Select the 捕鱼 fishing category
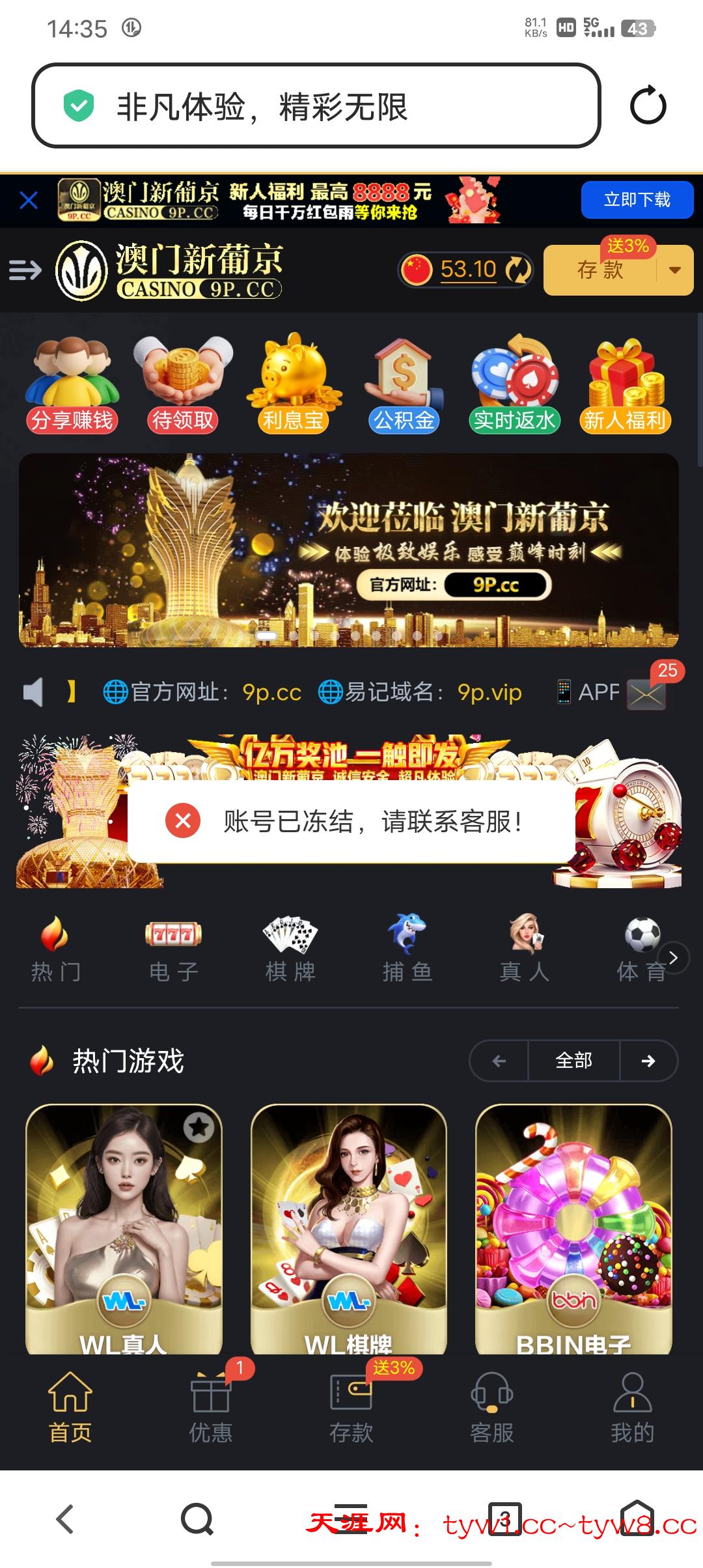The image size is (703, 1568). point(407,951)
